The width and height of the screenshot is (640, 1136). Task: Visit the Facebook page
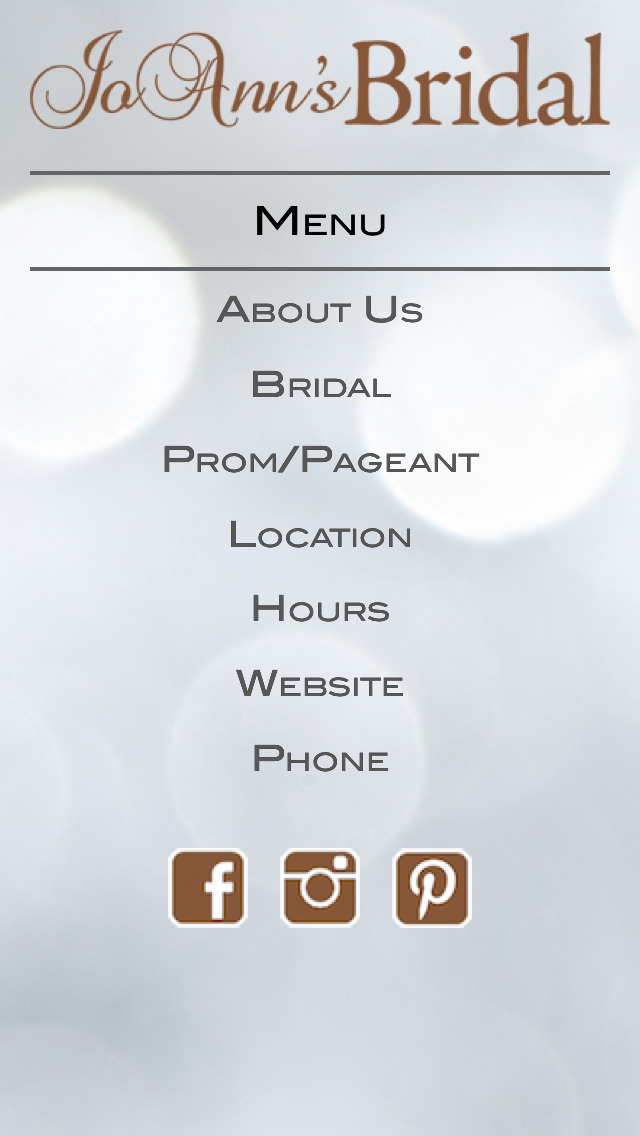click(x=208, y=888)
